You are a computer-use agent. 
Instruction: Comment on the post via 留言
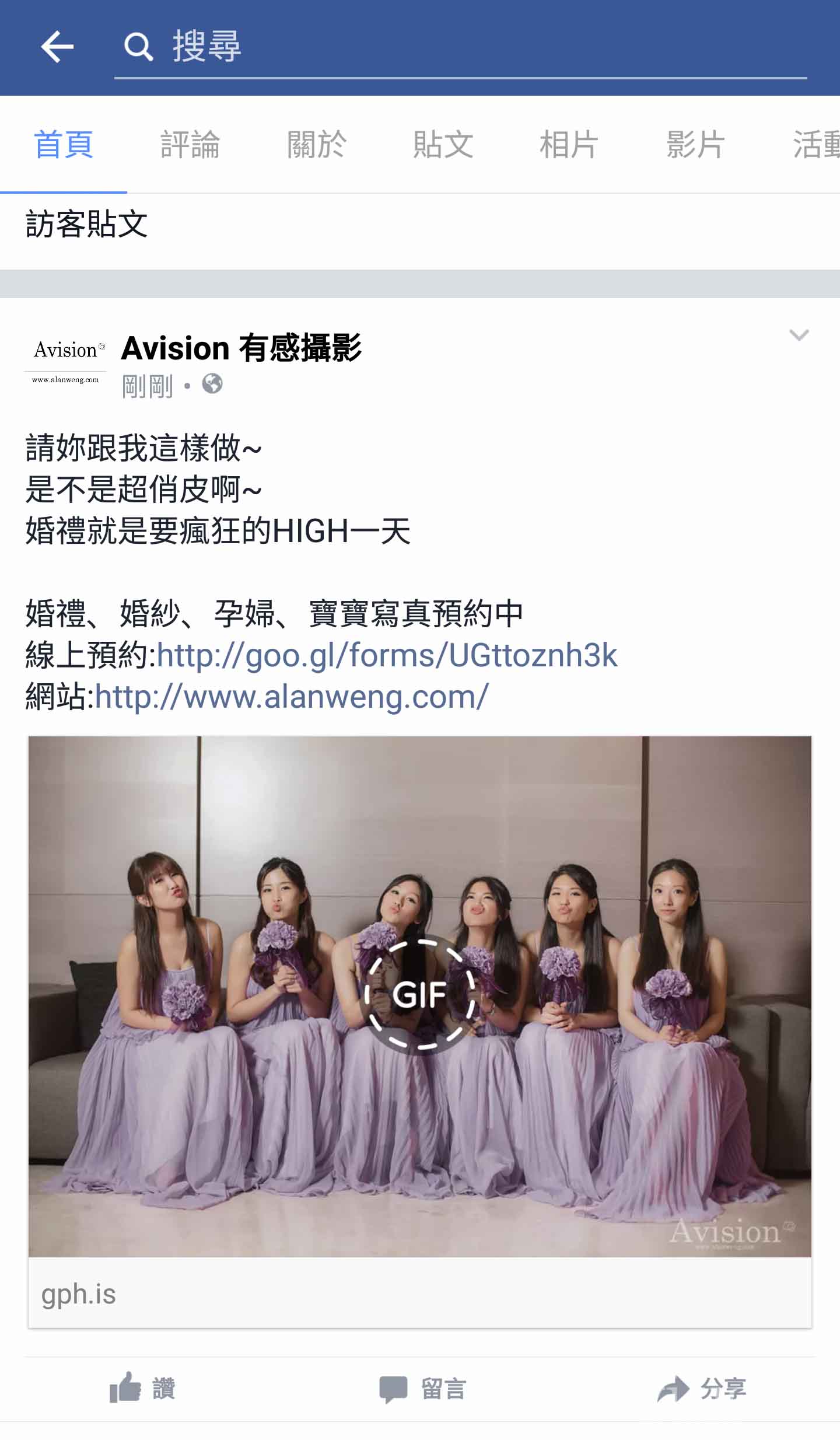[x=422, y=1389]
